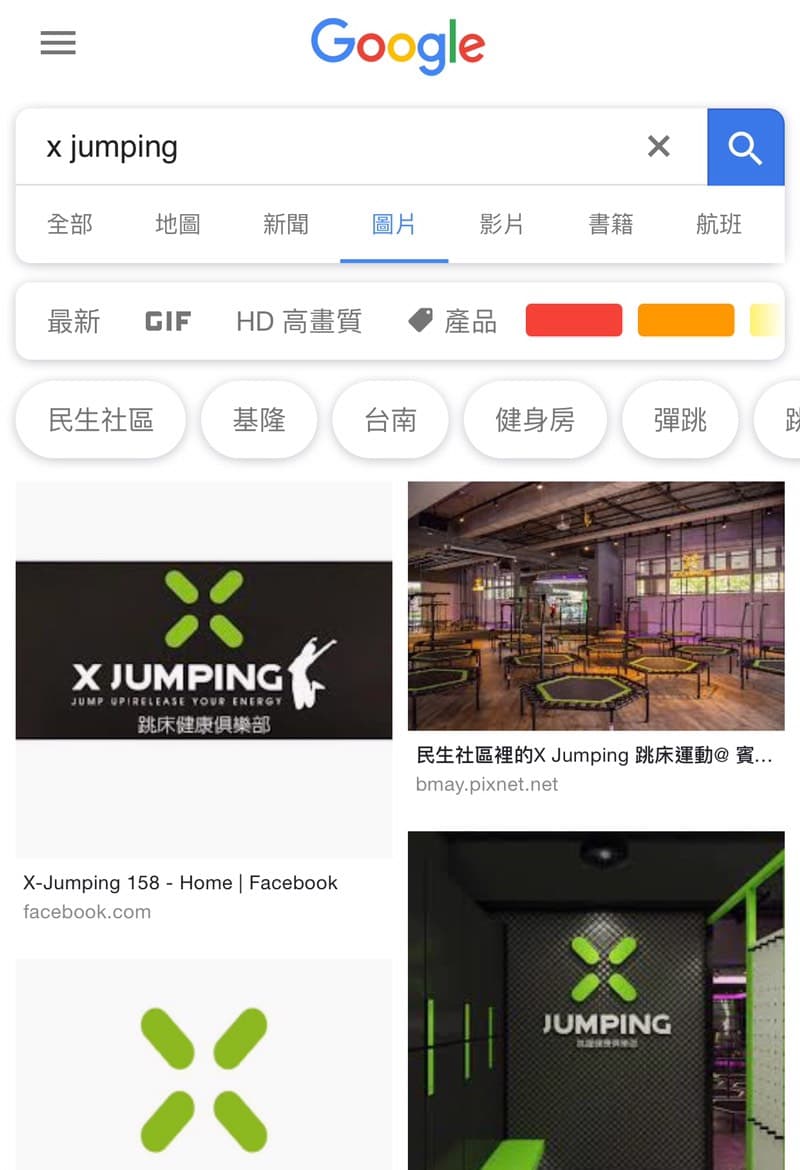Screen dimensions: 800x1170
Task: Select the GIF filter icon
Action: pos(167,320)
